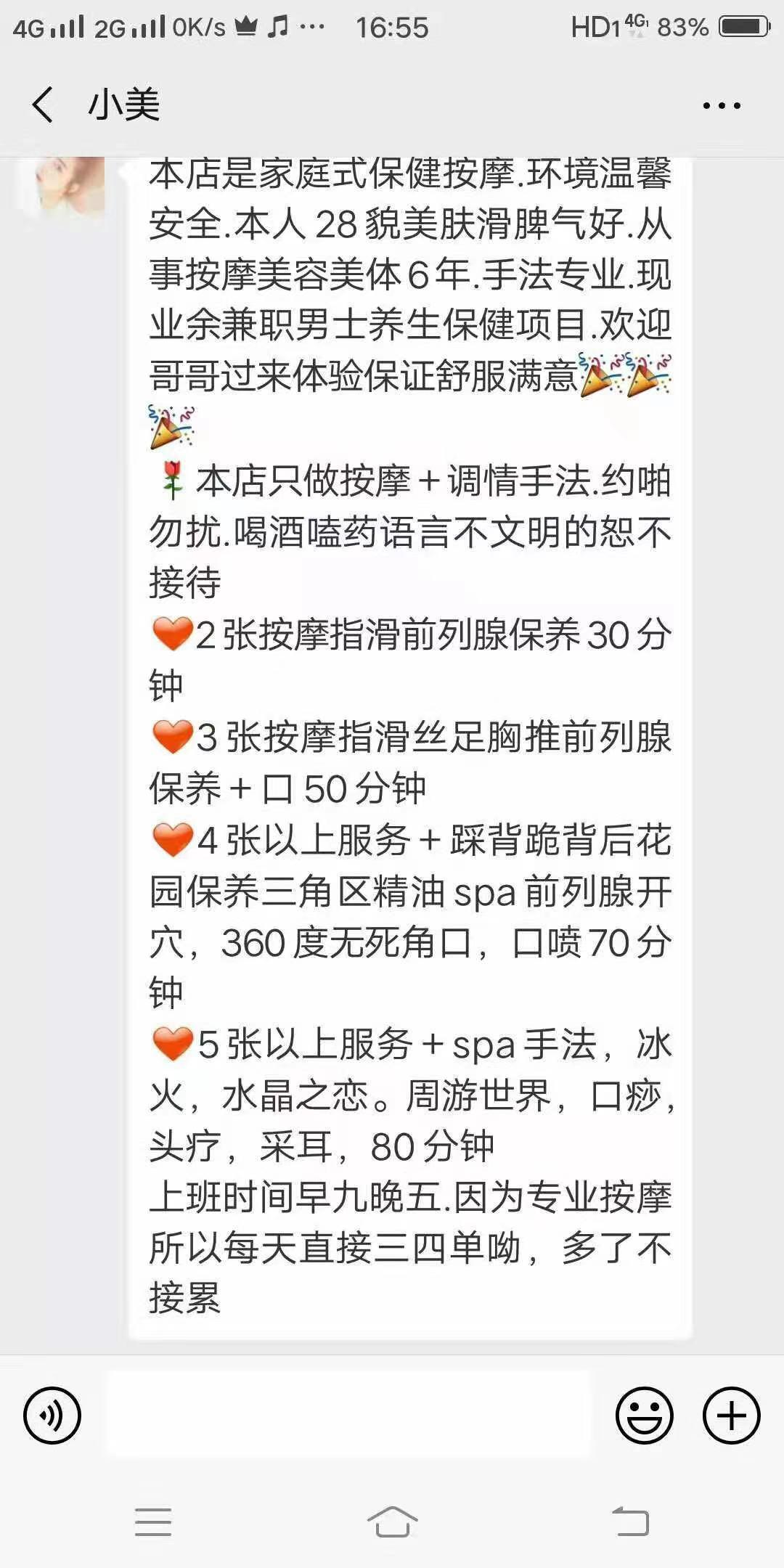Go back from the 小美 chat

tap(44, 105)
